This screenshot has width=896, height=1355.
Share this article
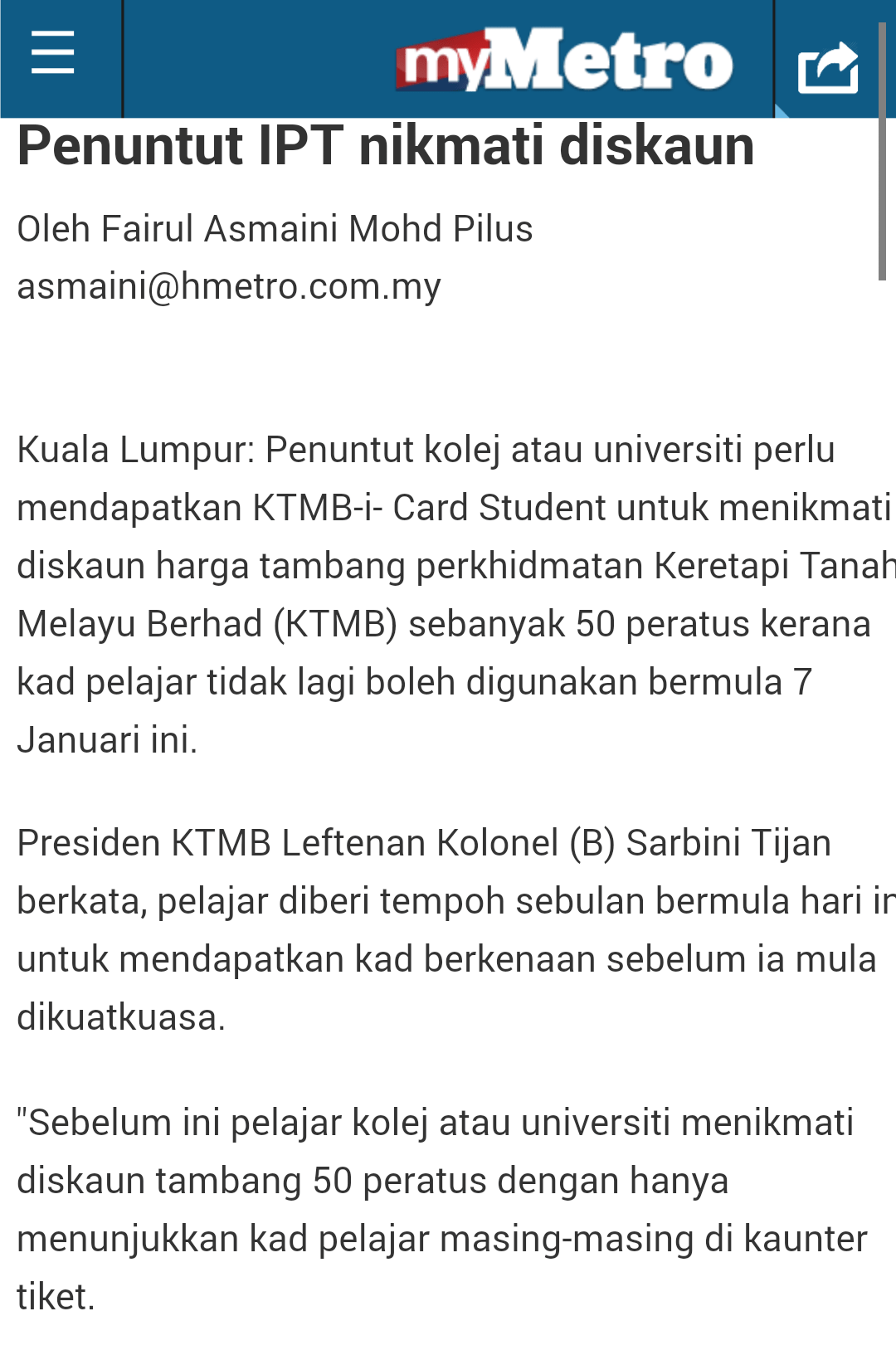click(x=827, y=66)
